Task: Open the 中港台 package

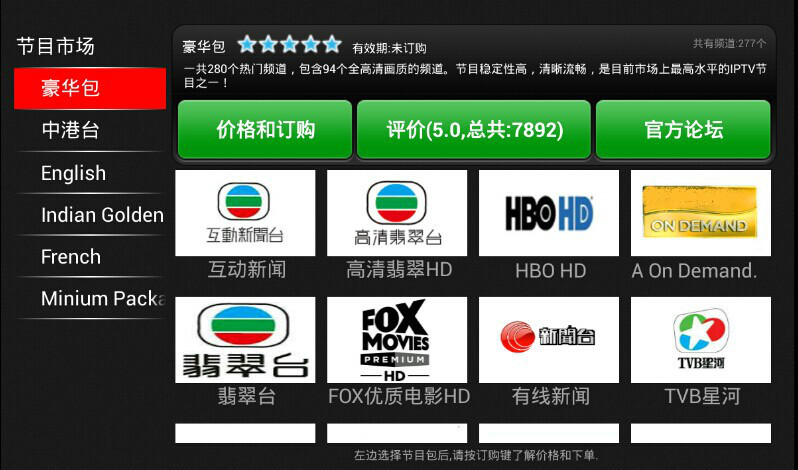Action: [89, 130]
